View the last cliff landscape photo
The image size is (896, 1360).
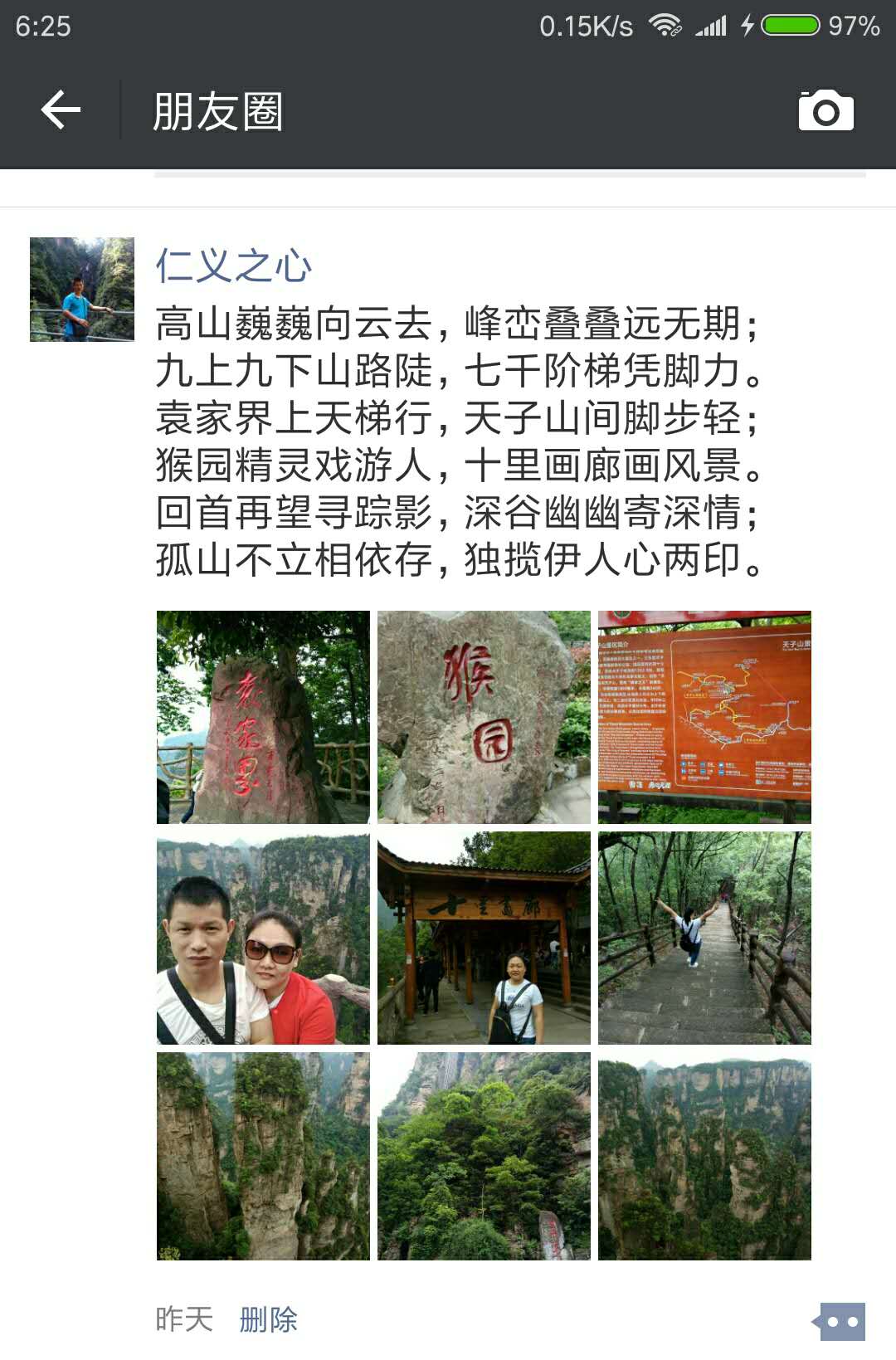[704, 1157]
